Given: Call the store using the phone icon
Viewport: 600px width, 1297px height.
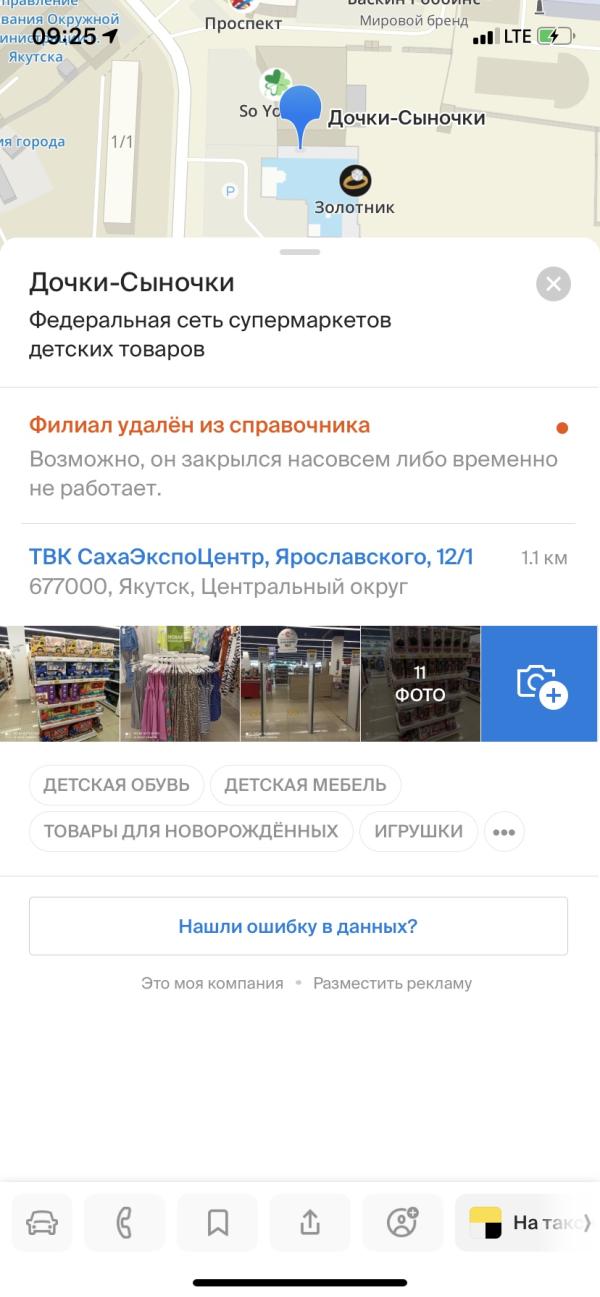Looking at the screenshot, I should tap(124, 1222).
